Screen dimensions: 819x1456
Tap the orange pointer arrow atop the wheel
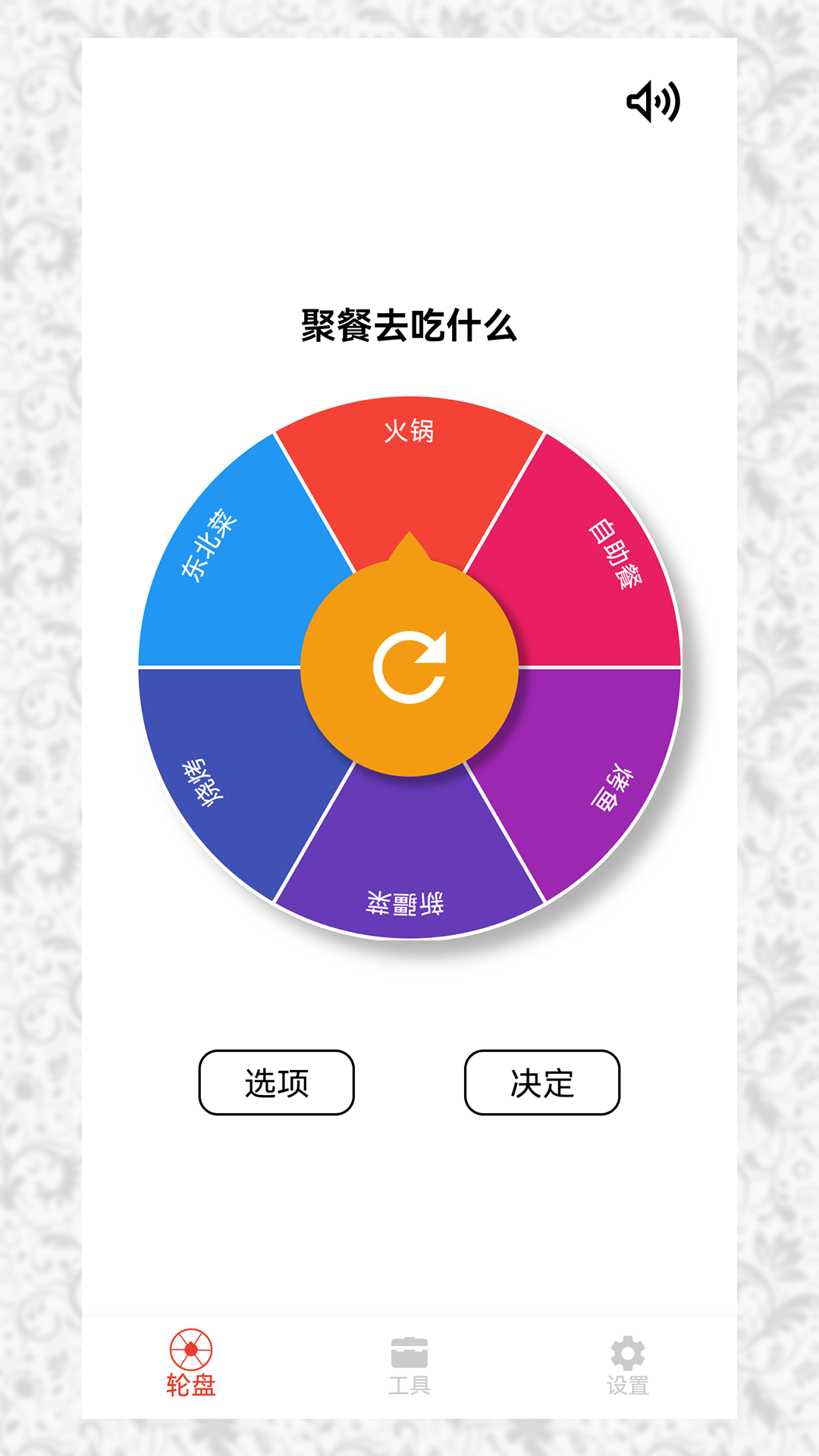click(x=409, y=550)
